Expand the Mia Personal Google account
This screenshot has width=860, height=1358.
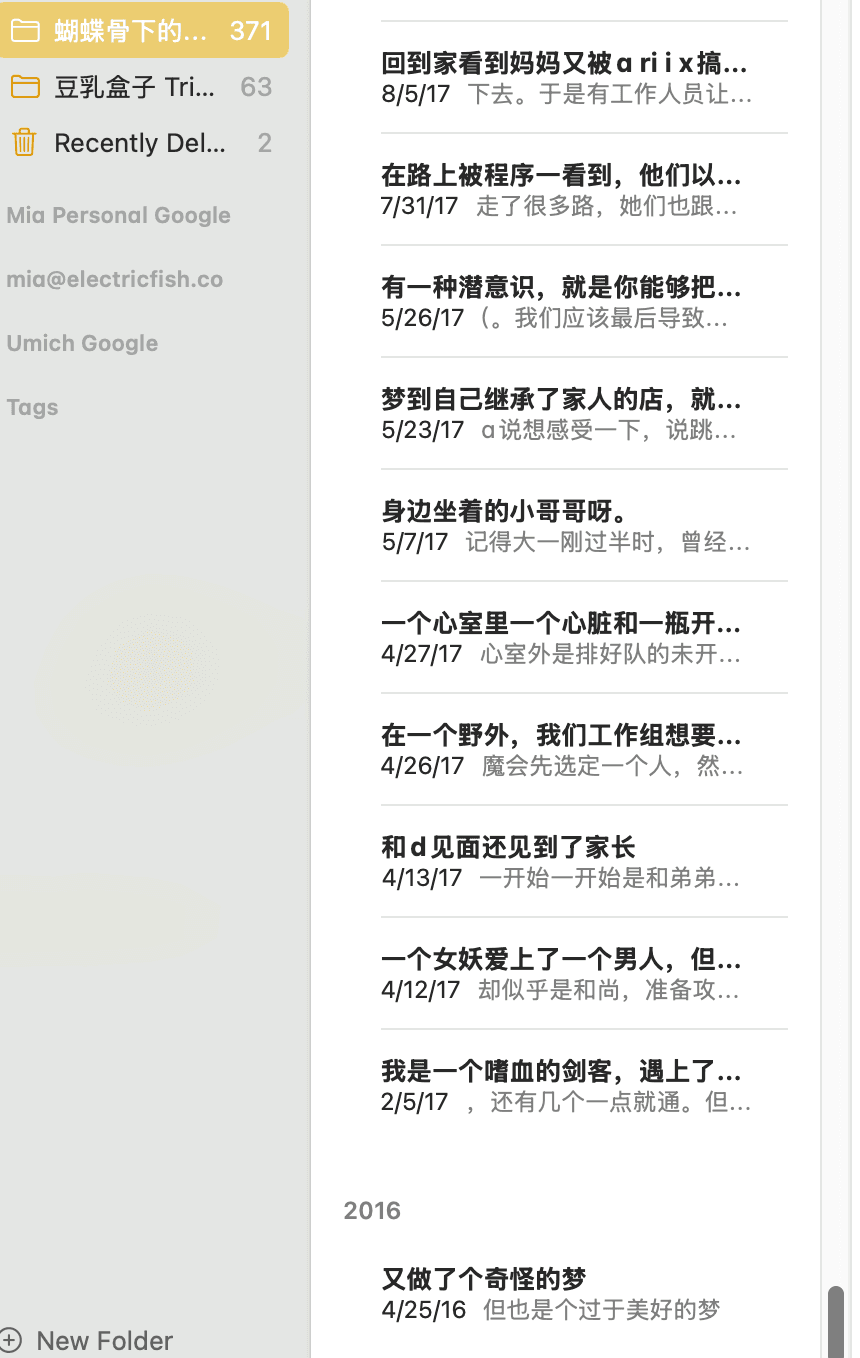tap(118, 215)
